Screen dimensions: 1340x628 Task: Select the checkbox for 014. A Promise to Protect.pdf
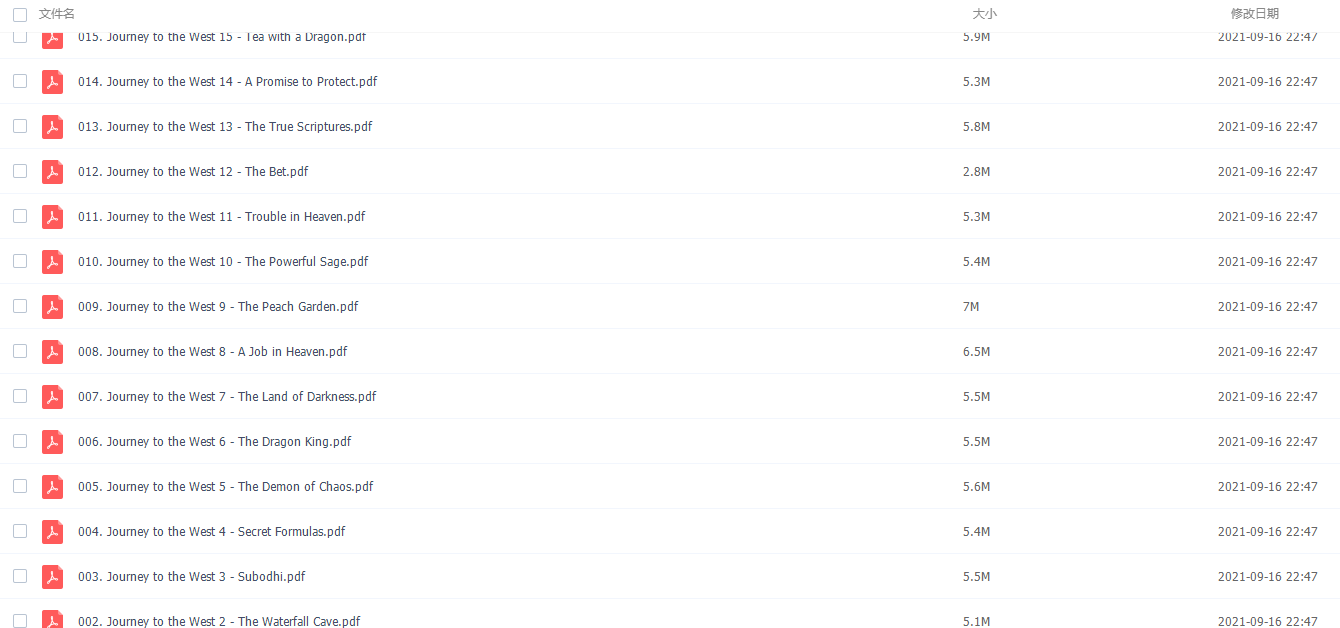tap(20, 81)
